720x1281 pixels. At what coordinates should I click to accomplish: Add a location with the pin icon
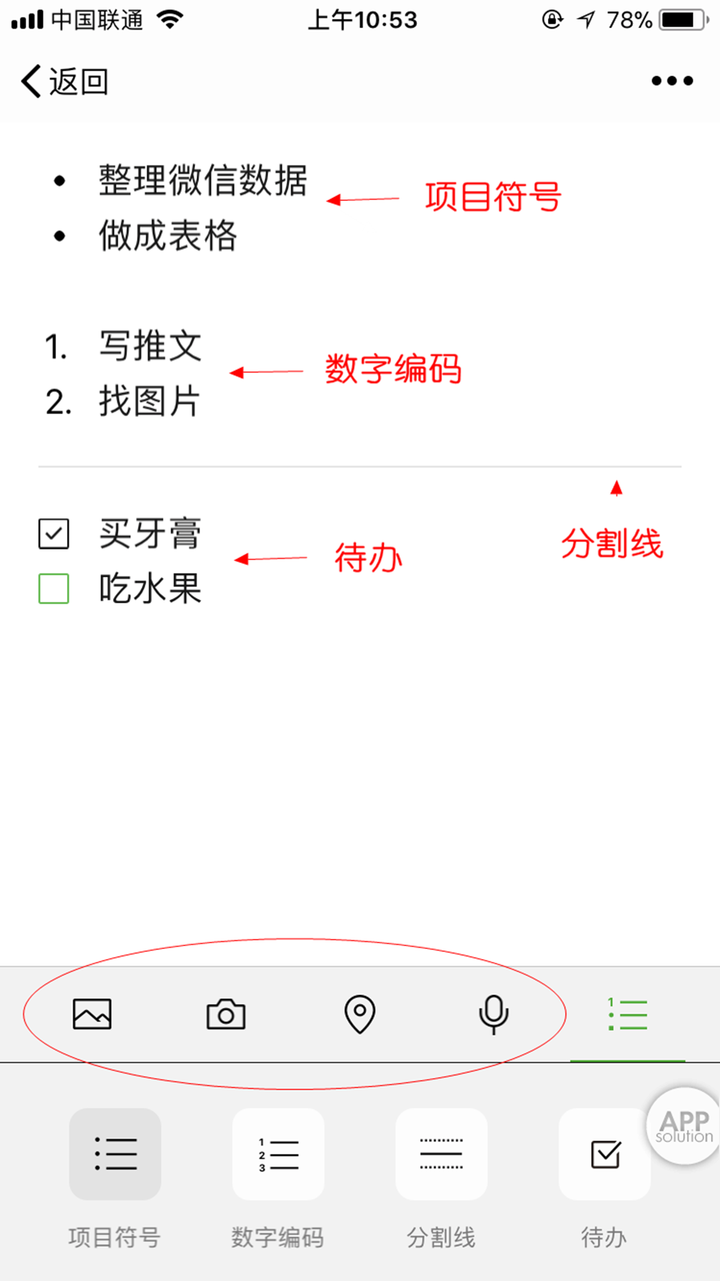(x=359, y=1014)
